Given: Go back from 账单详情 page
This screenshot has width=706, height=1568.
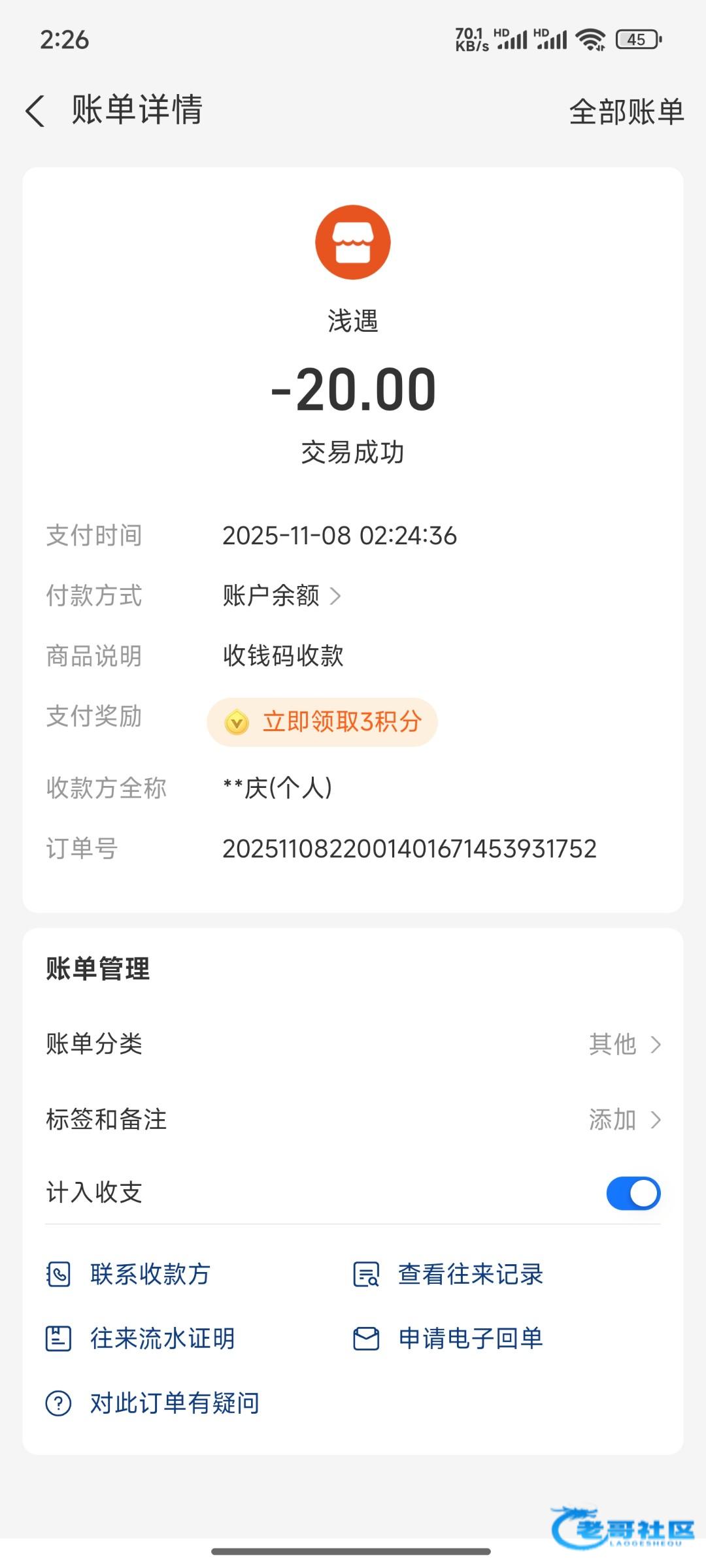Looking at the screenshot, I should (36, 110).
